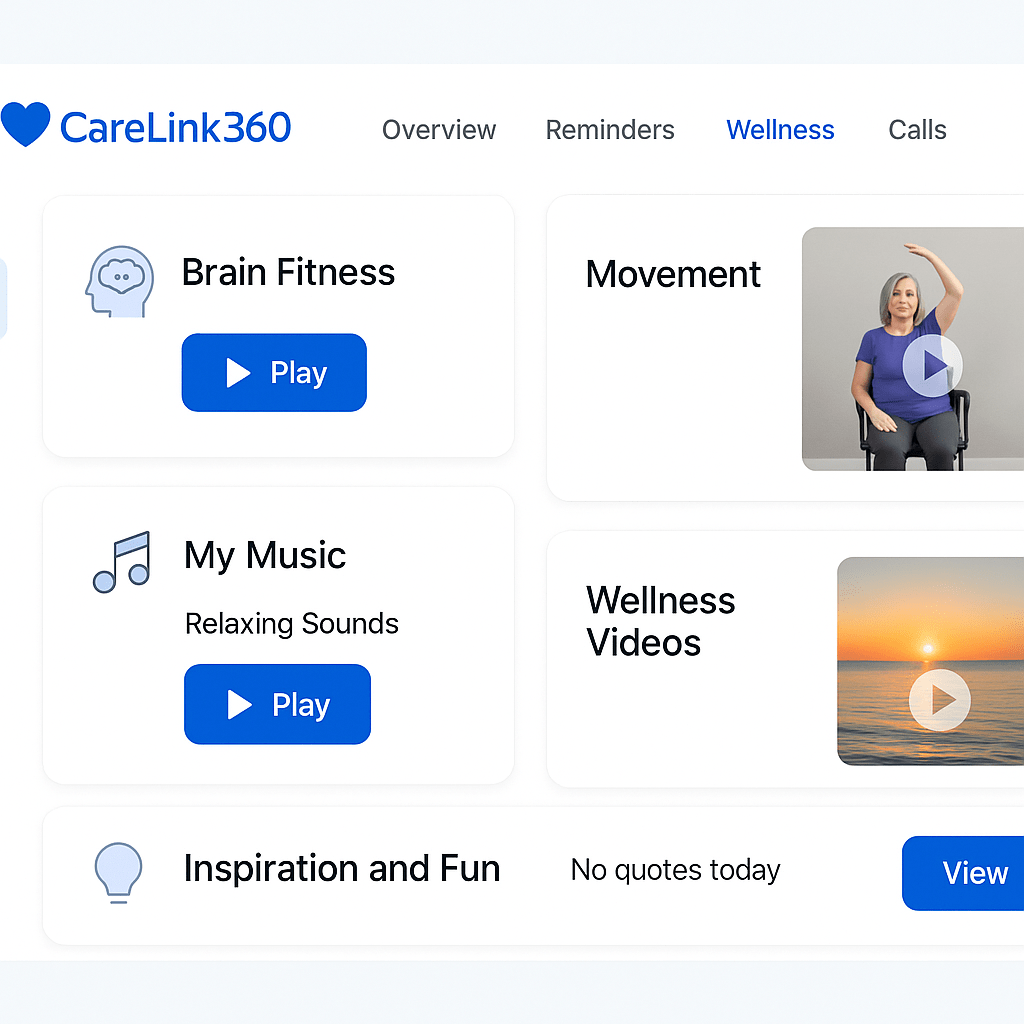
Task: Play My Music Relaxing Sounds
Action: point(277,705)
